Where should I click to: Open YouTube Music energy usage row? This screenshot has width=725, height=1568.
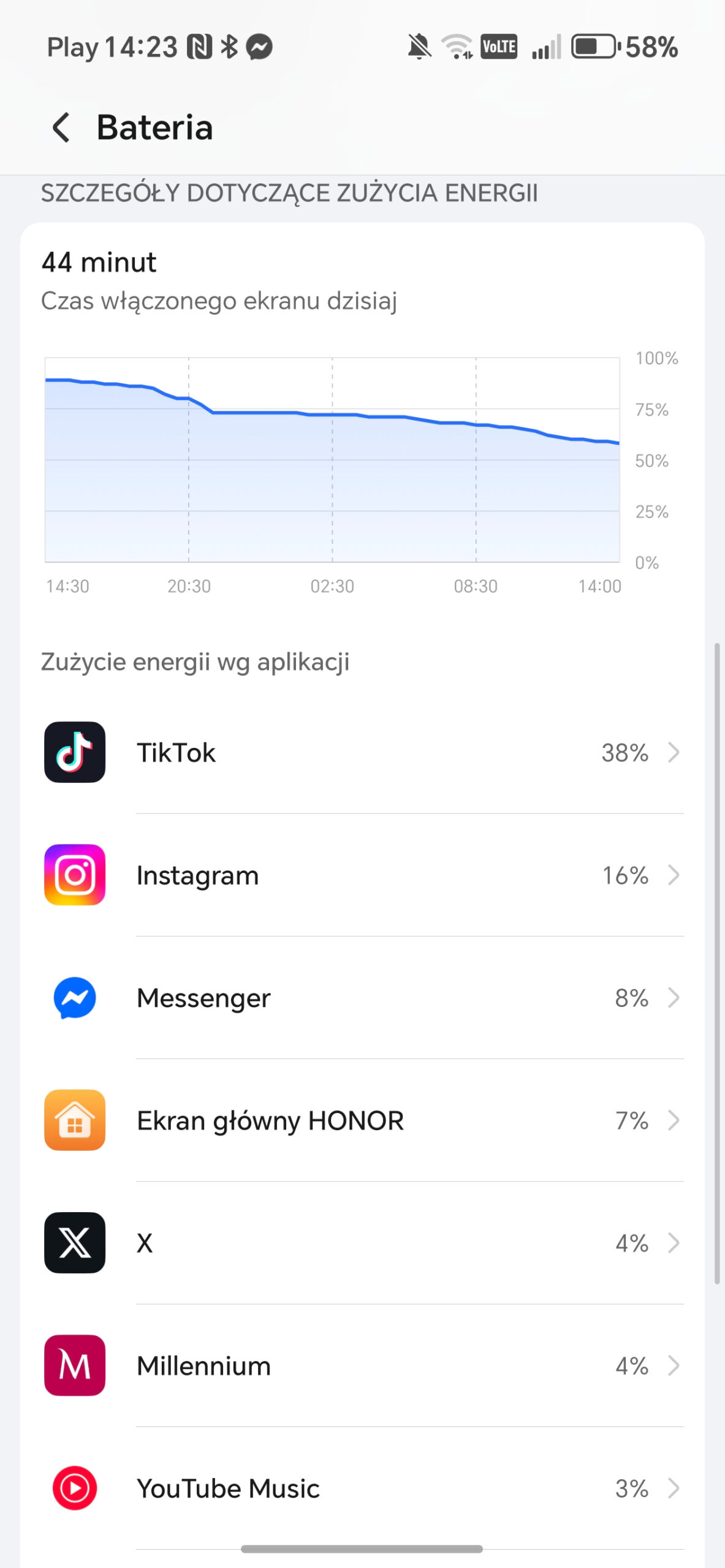click(x=362, y=1488)
